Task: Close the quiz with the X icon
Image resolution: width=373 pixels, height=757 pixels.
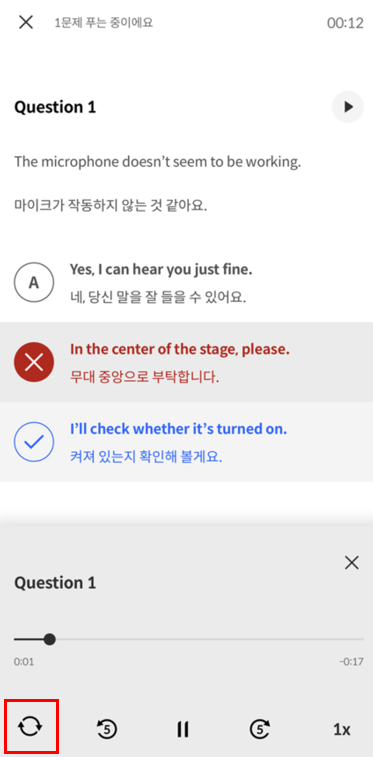Action: click(26, 22)
